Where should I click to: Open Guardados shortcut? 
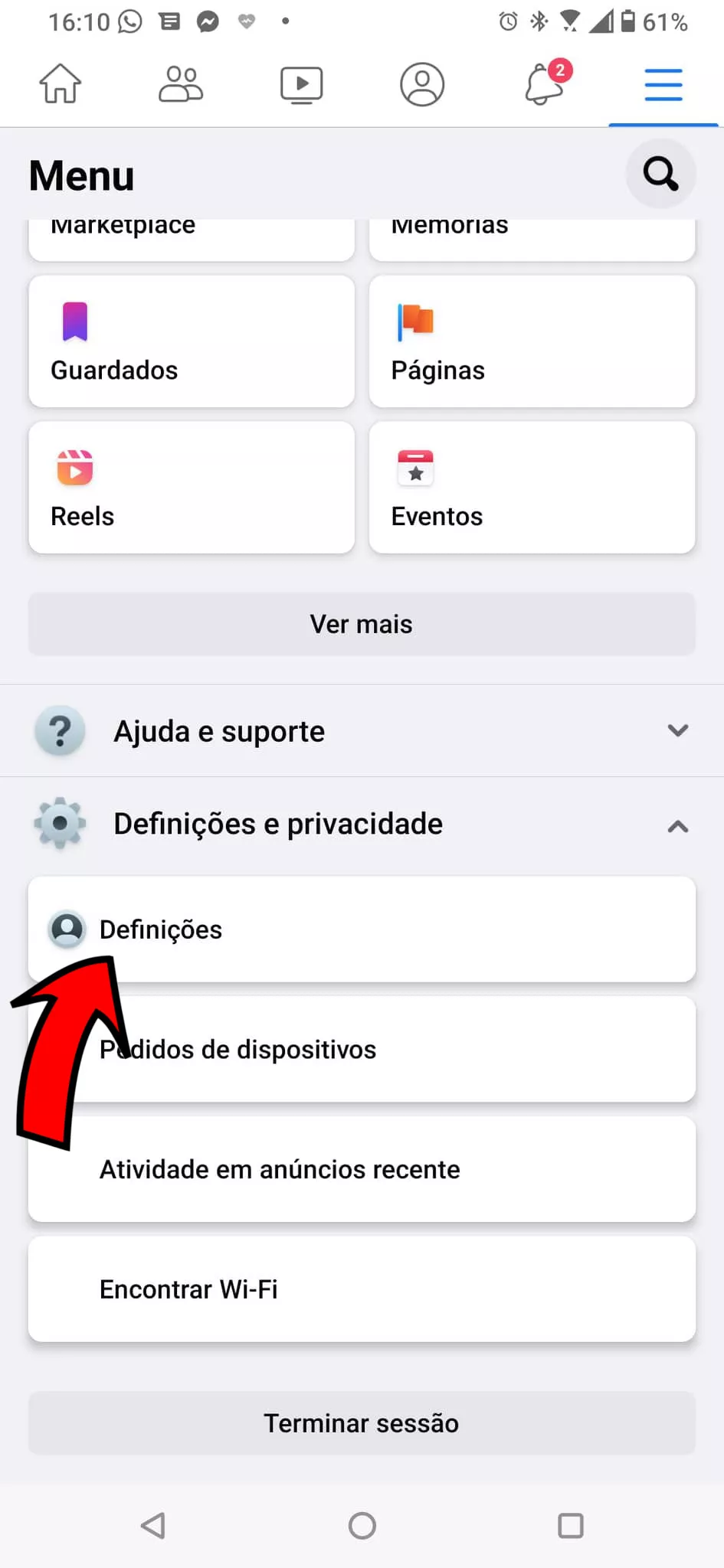coord(192,341)
